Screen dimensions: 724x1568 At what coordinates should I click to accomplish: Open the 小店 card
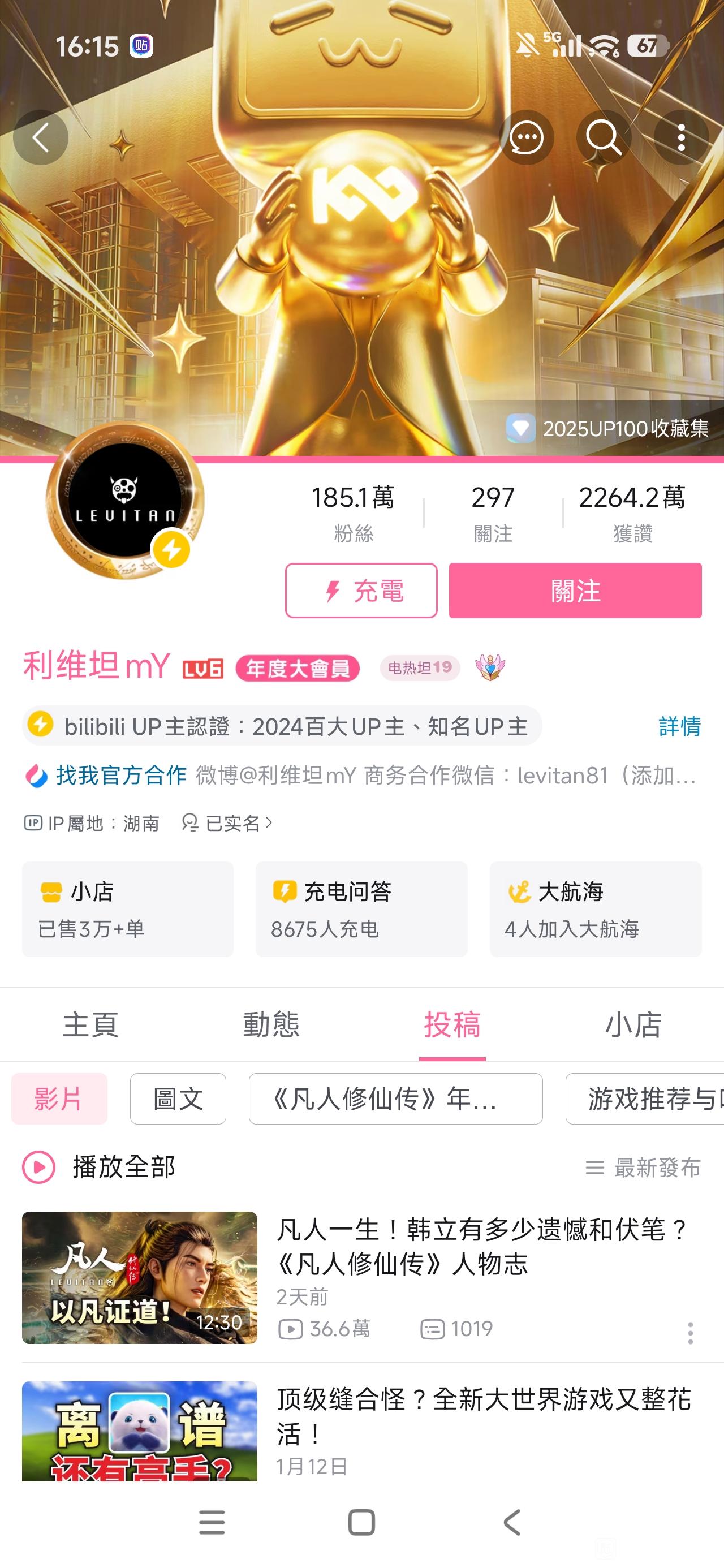(128, 909)
